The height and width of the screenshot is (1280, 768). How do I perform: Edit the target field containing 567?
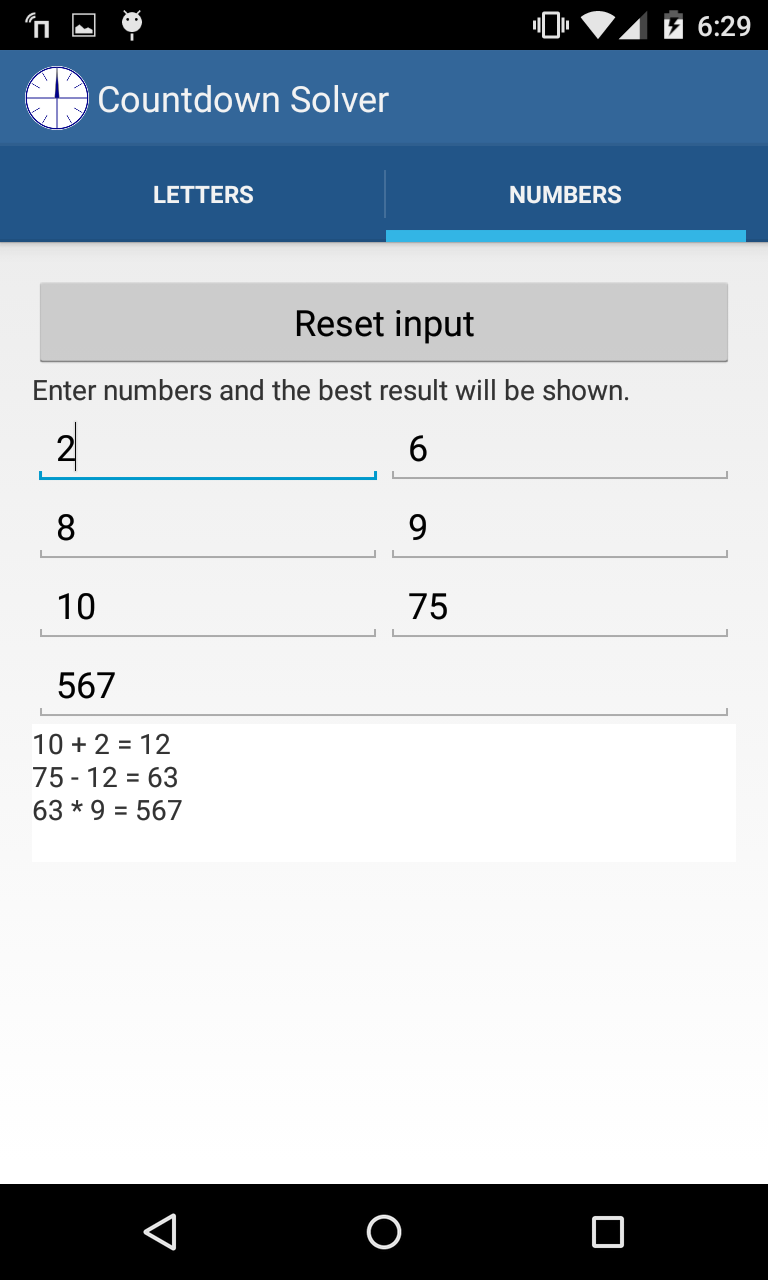click(384, 686)
